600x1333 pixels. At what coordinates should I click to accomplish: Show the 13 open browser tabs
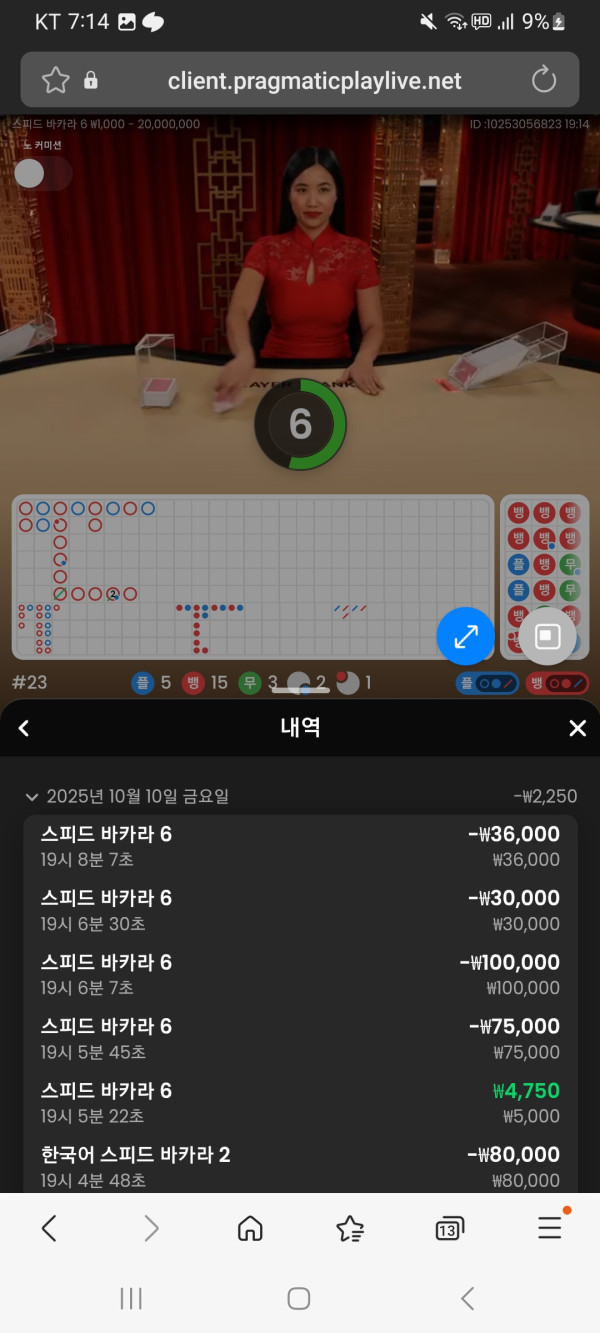coord(450,1228)
